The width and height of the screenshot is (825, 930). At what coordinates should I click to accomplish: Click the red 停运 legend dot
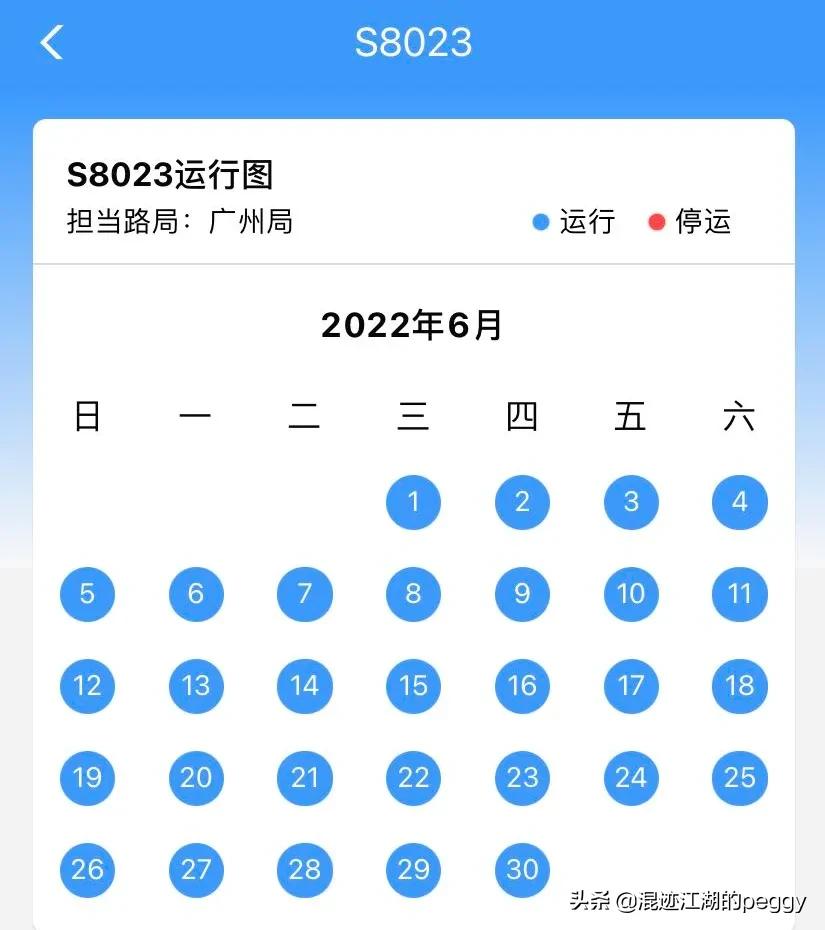657,222
